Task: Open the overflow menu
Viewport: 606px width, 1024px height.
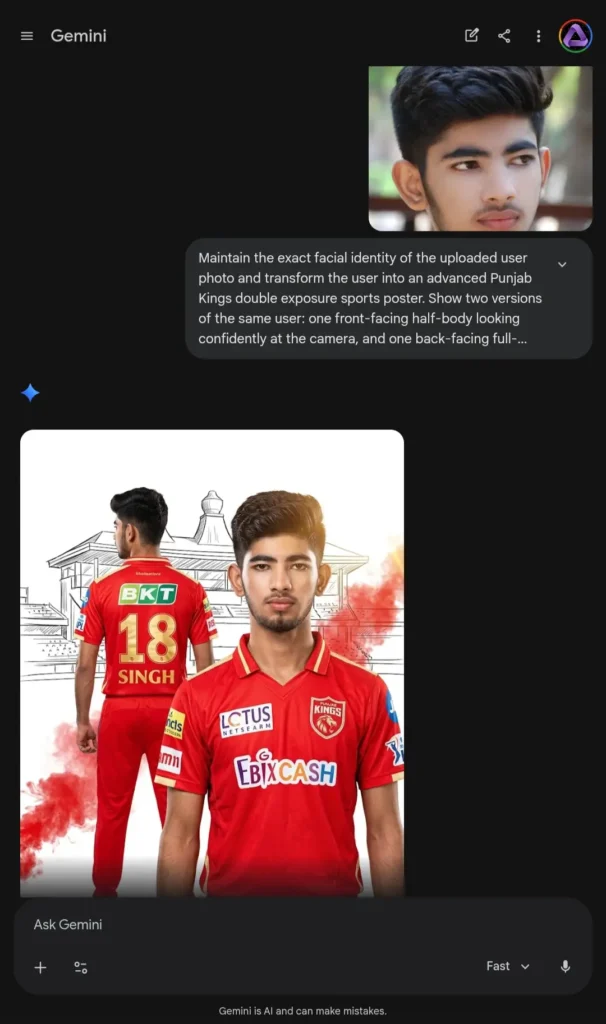Action: [538, 36]
